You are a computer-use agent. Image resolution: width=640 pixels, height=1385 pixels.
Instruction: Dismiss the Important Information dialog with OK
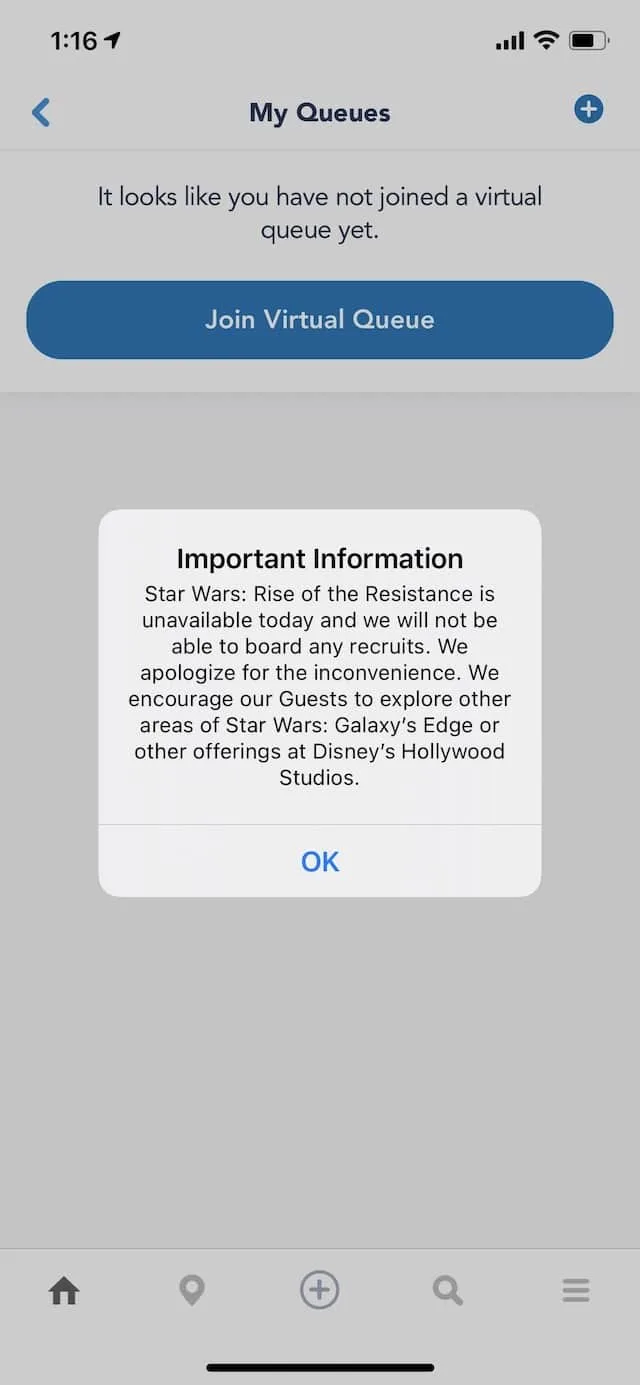coord(320,861)
